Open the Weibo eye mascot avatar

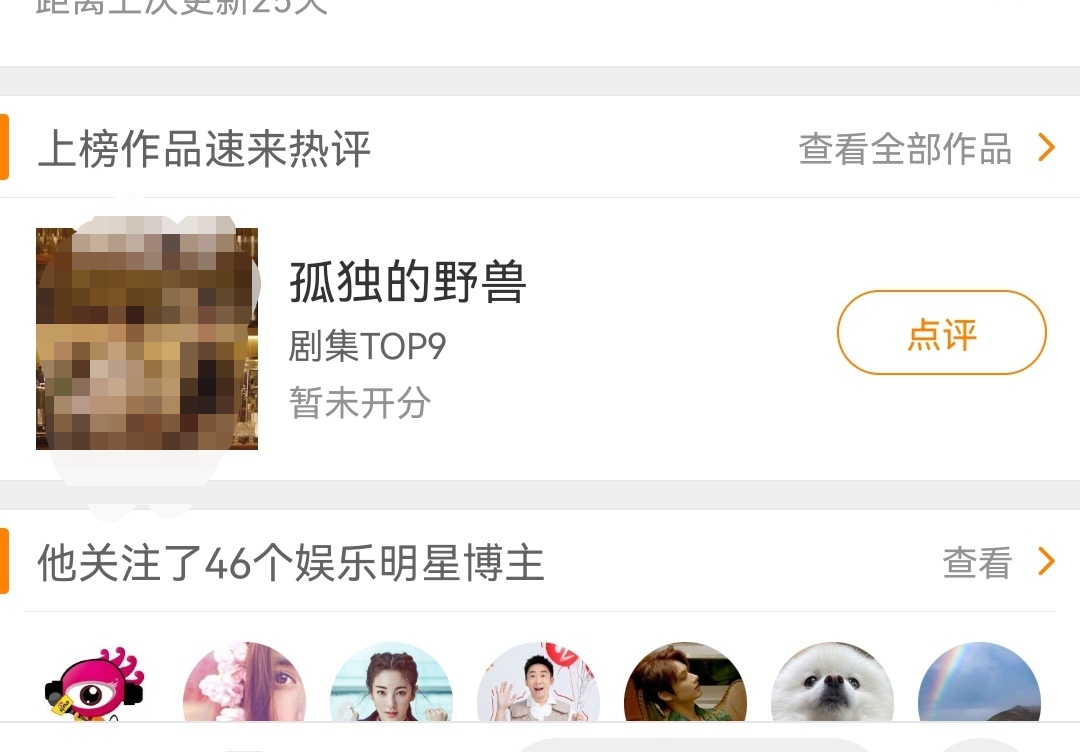pos(95,686)
